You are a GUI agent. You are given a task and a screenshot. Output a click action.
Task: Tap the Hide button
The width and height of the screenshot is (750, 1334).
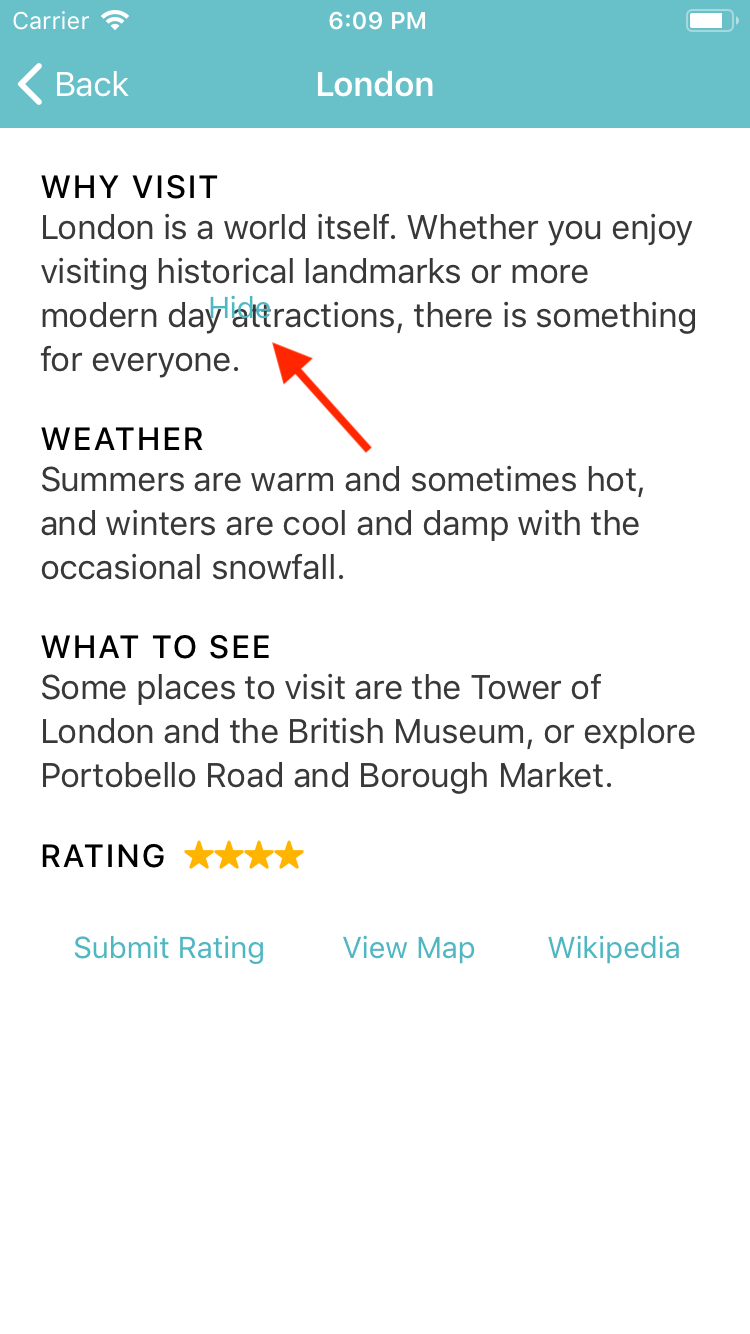239,307
